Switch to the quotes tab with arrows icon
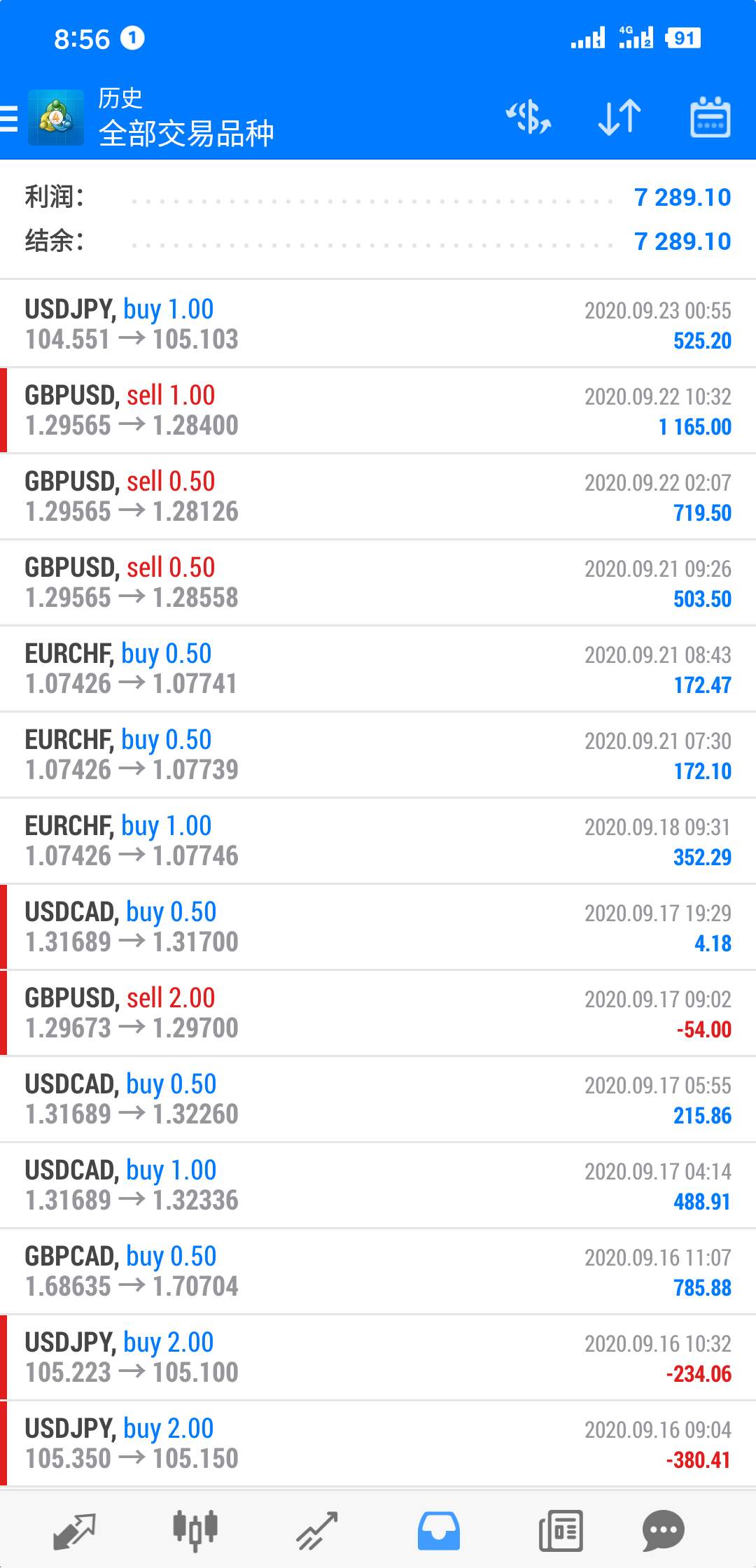Screen dimensions: 756x1568 coord(74,1531)
